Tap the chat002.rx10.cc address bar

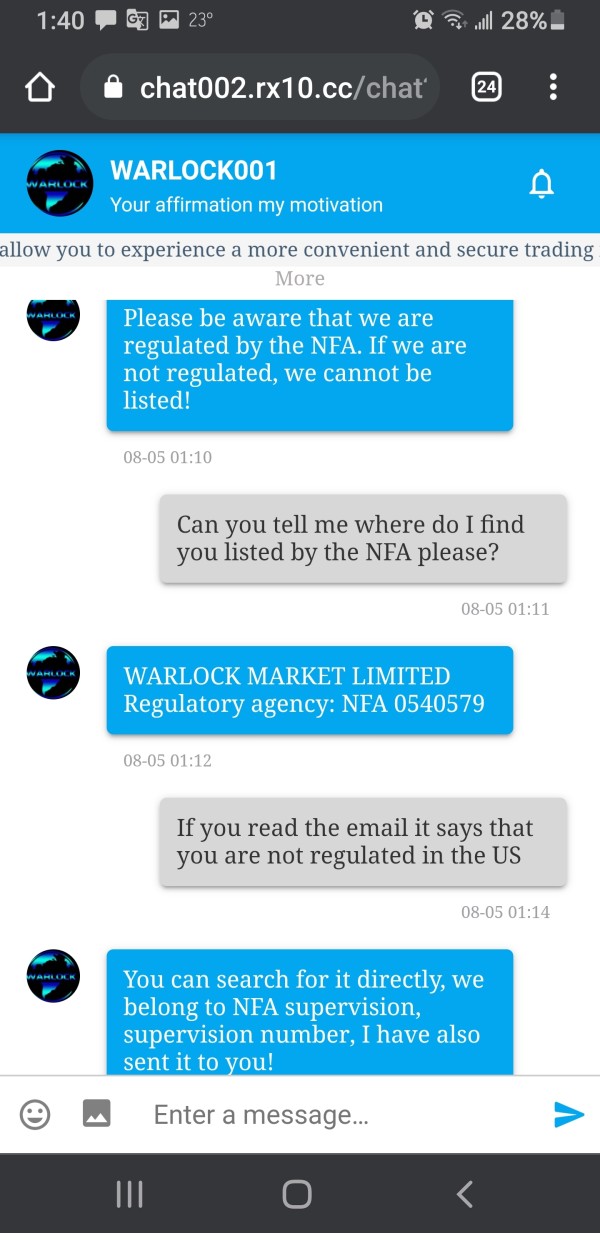[x=260, y=88]
